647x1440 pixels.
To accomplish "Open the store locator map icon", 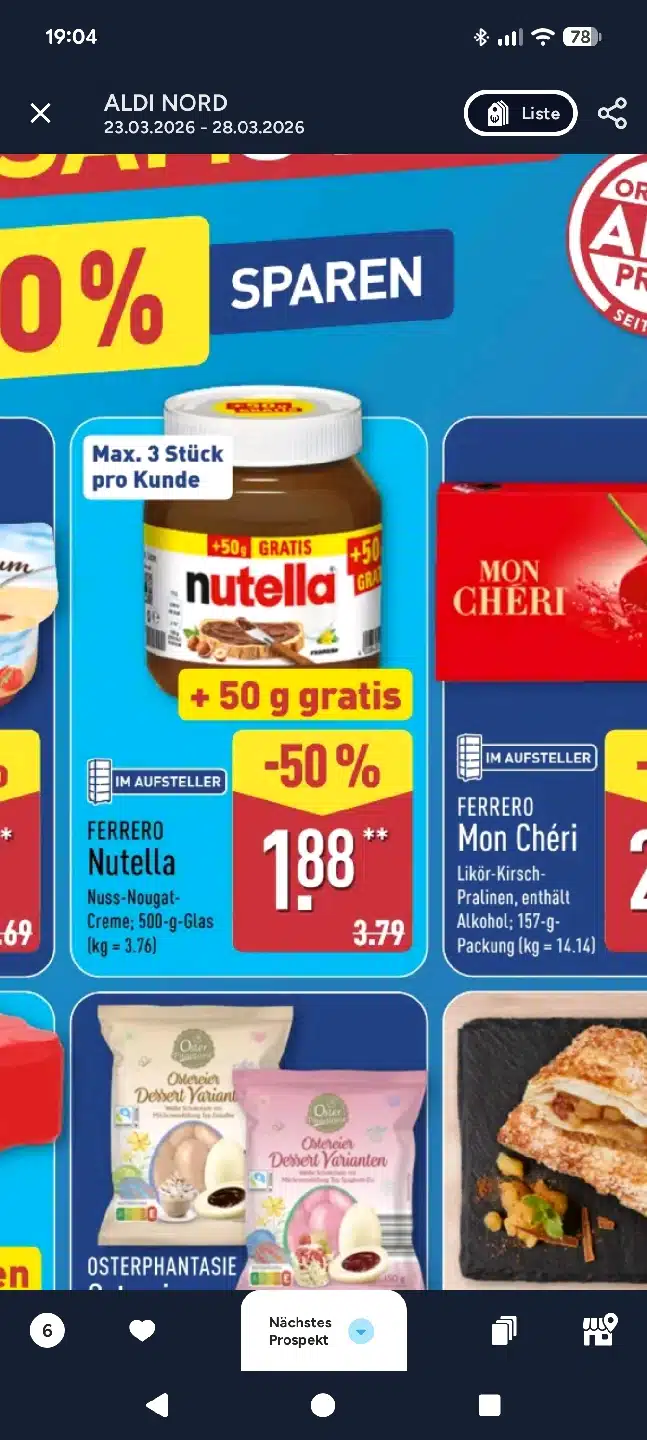I will [x=600, y=1330].
